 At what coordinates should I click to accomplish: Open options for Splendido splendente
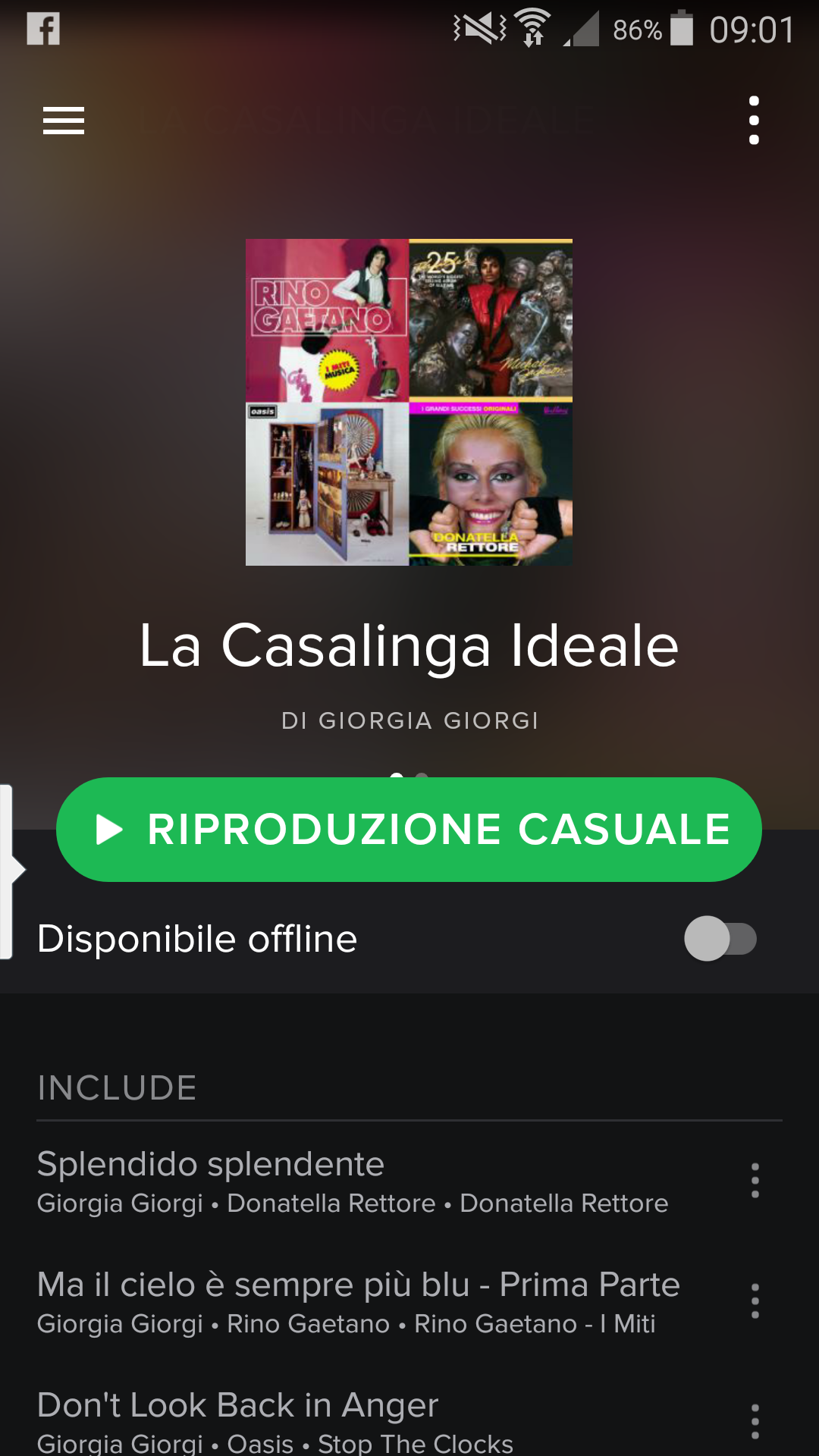tap(755, 1181)
